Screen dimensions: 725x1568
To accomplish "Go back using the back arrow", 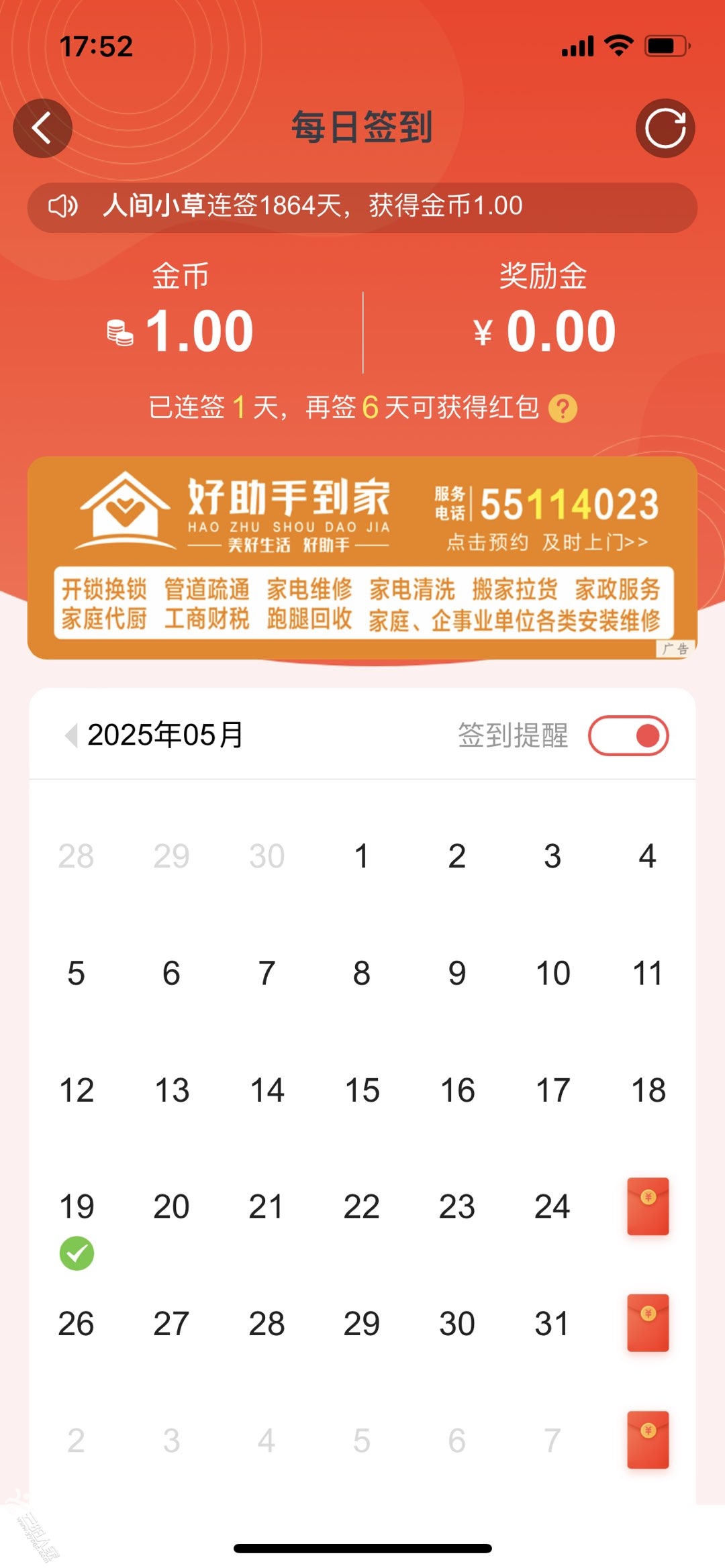I will pos(42,128).
